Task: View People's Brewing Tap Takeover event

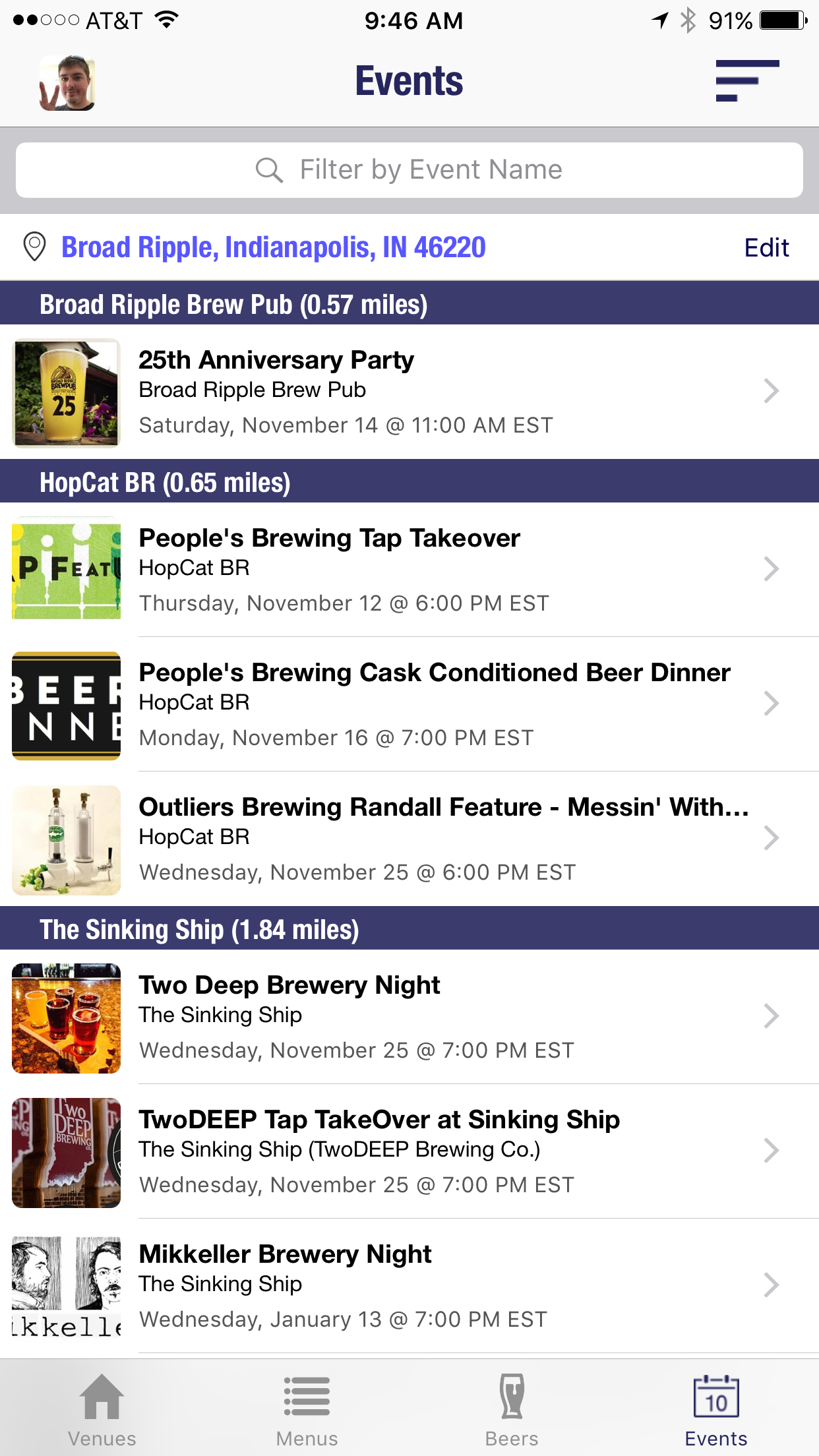Action: [x=409, y=570]
